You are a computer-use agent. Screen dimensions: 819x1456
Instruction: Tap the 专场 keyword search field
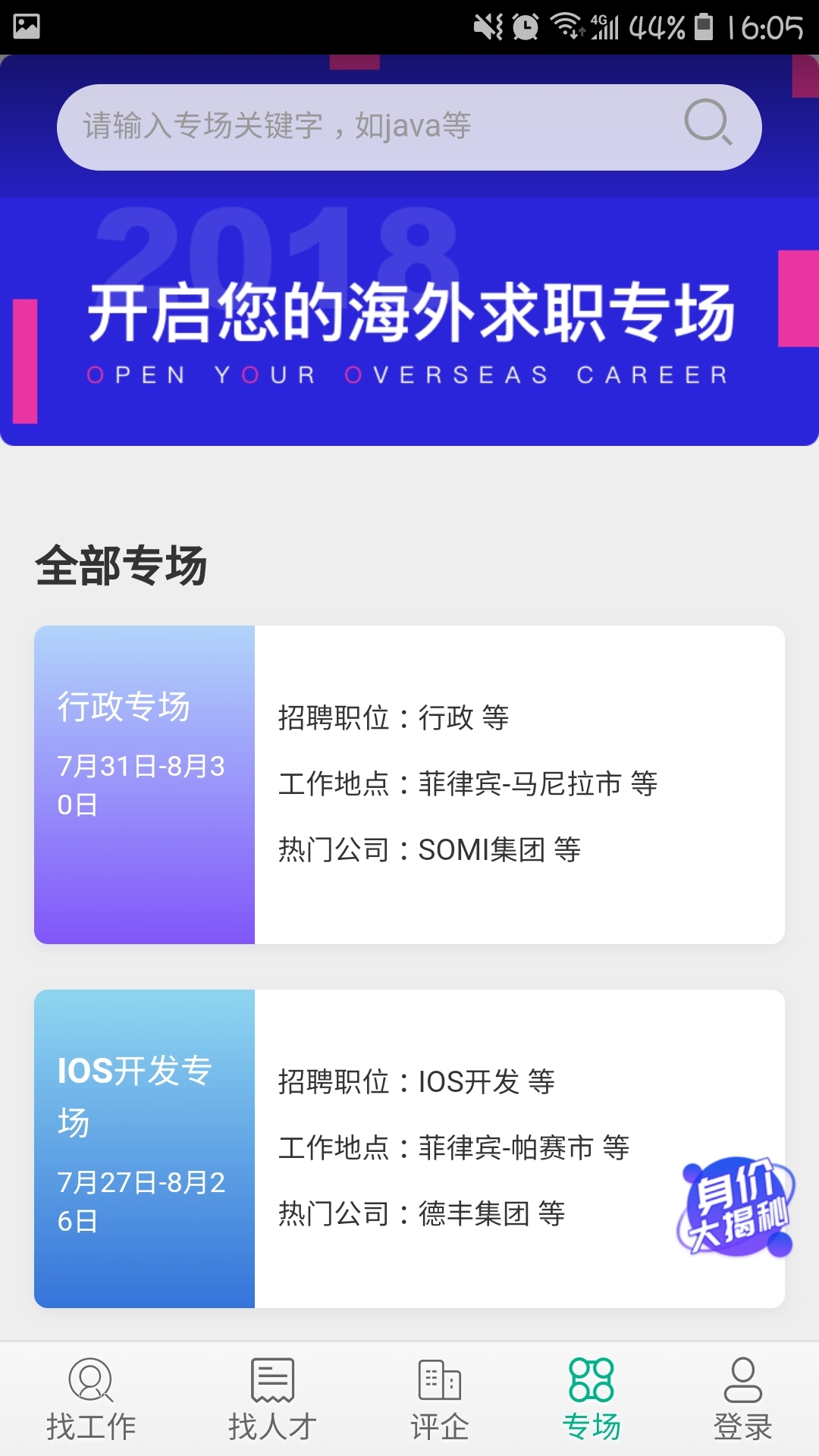pos(364,127)
